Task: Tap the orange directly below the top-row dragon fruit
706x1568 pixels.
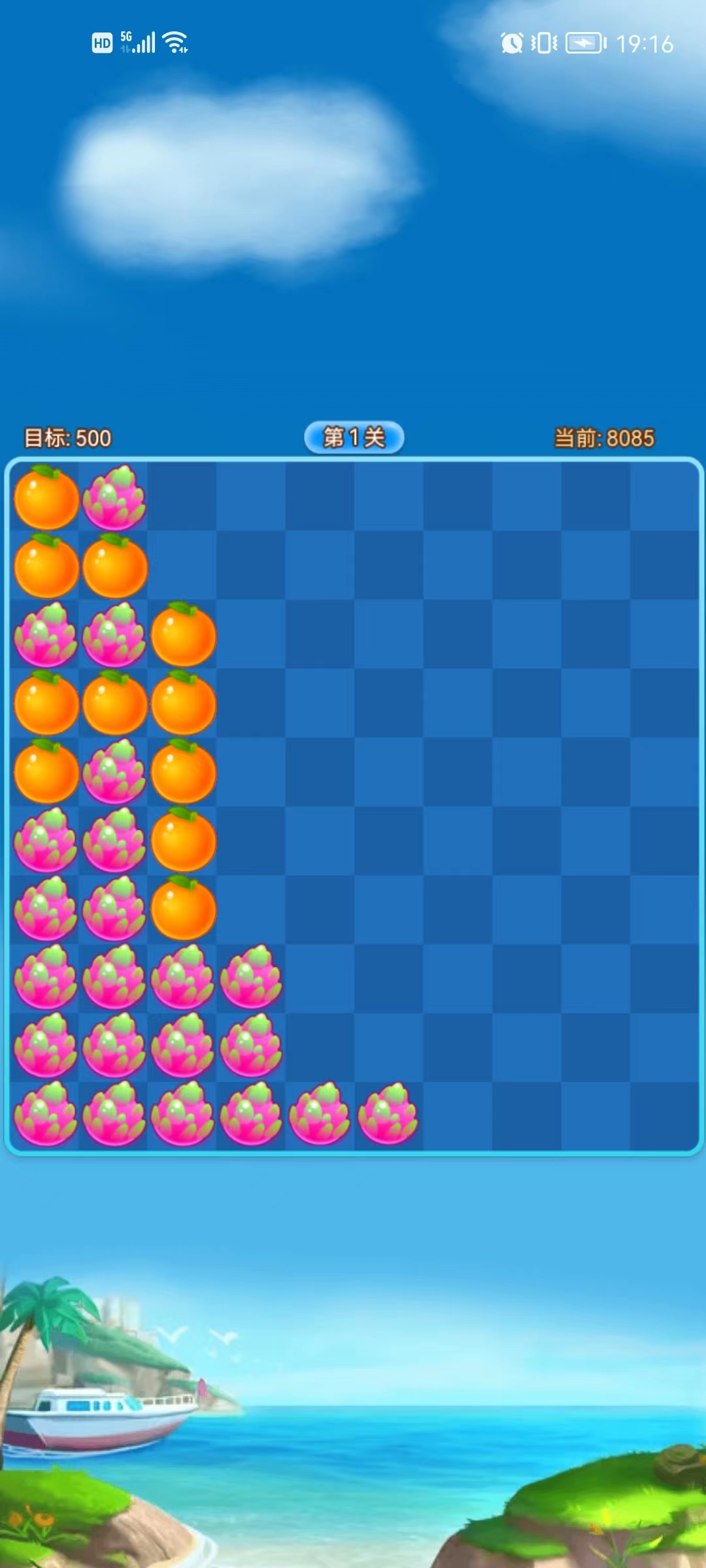Action: point(115,566)
